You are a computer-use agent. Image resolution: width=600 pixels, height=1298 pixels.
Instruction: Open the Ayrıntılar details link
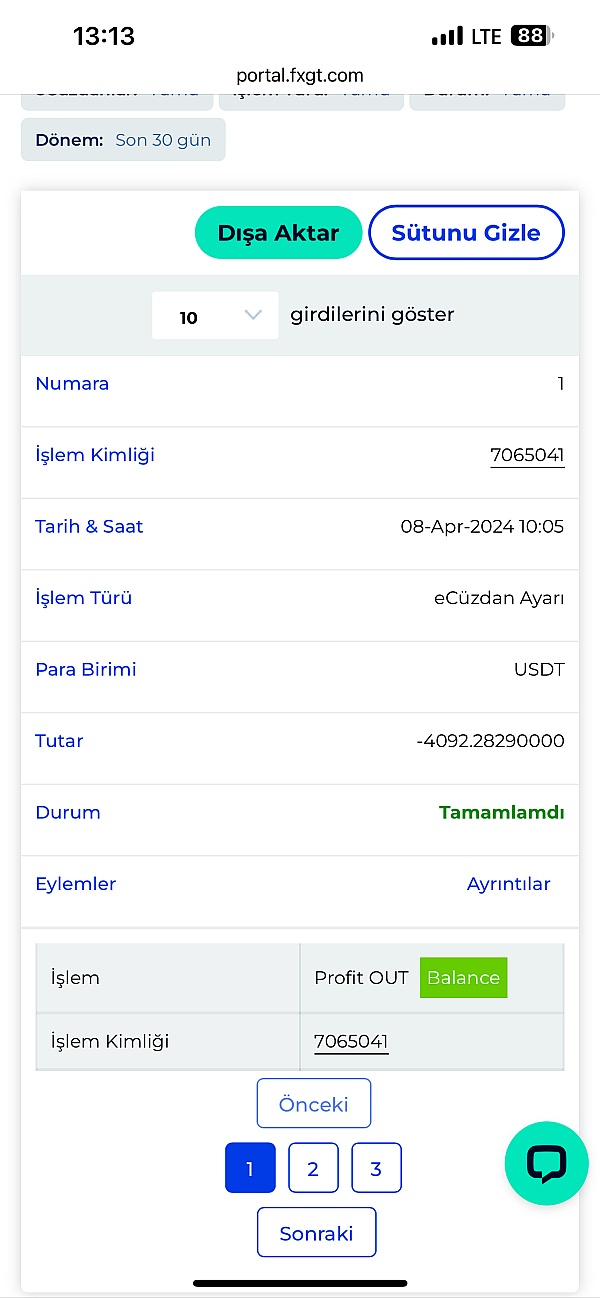[508, 884]
